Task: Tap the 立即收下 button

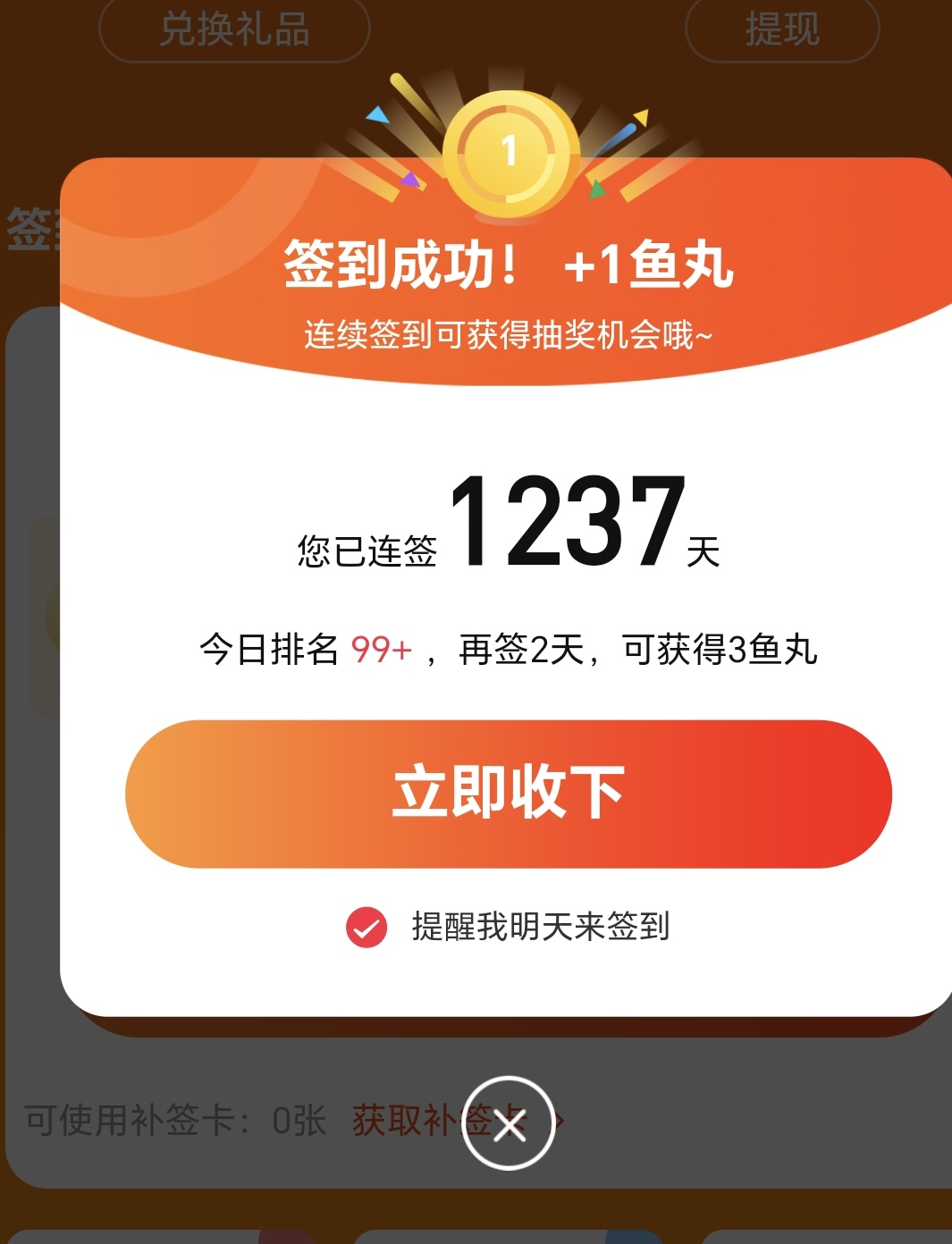Action: pos(508,794)
